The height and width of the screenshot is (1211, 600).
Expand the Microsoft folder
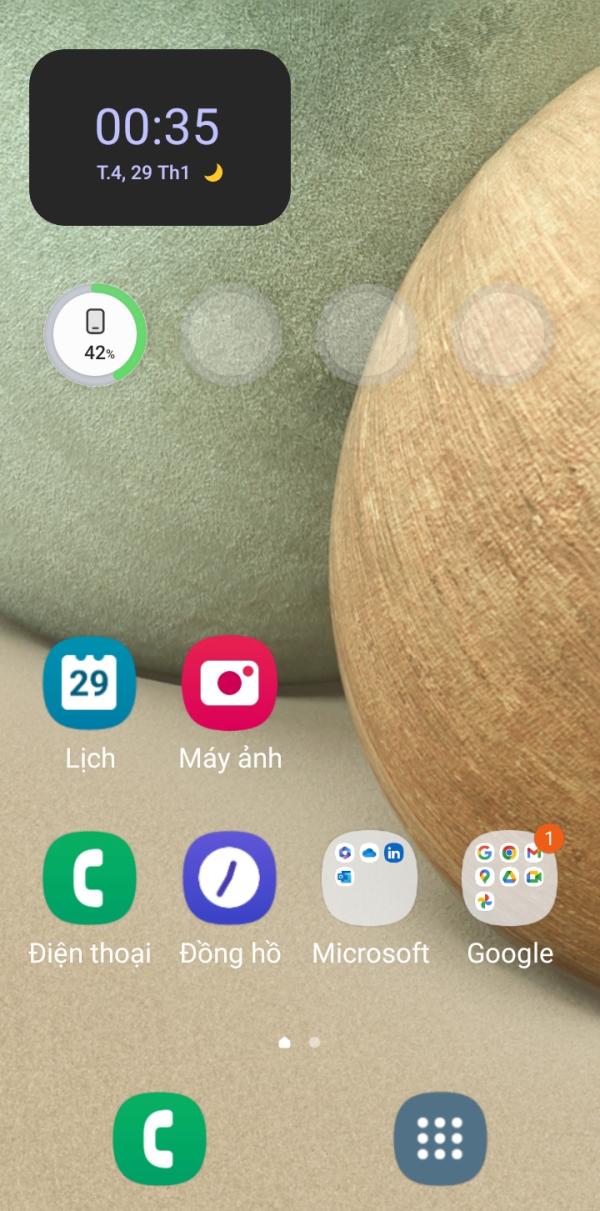(369, 878)
